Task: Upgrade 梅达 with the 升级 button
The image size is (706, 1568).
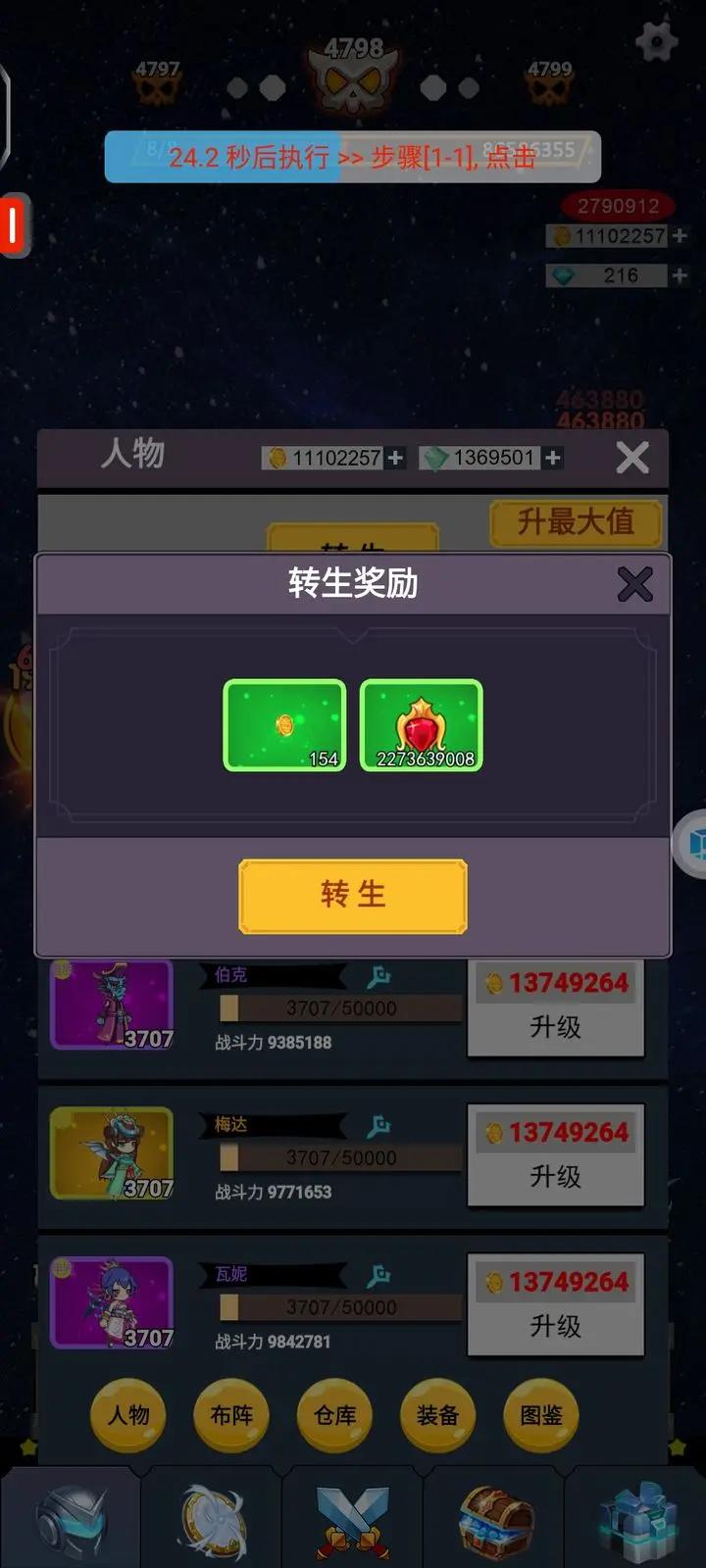Action: pos(556,1155)
